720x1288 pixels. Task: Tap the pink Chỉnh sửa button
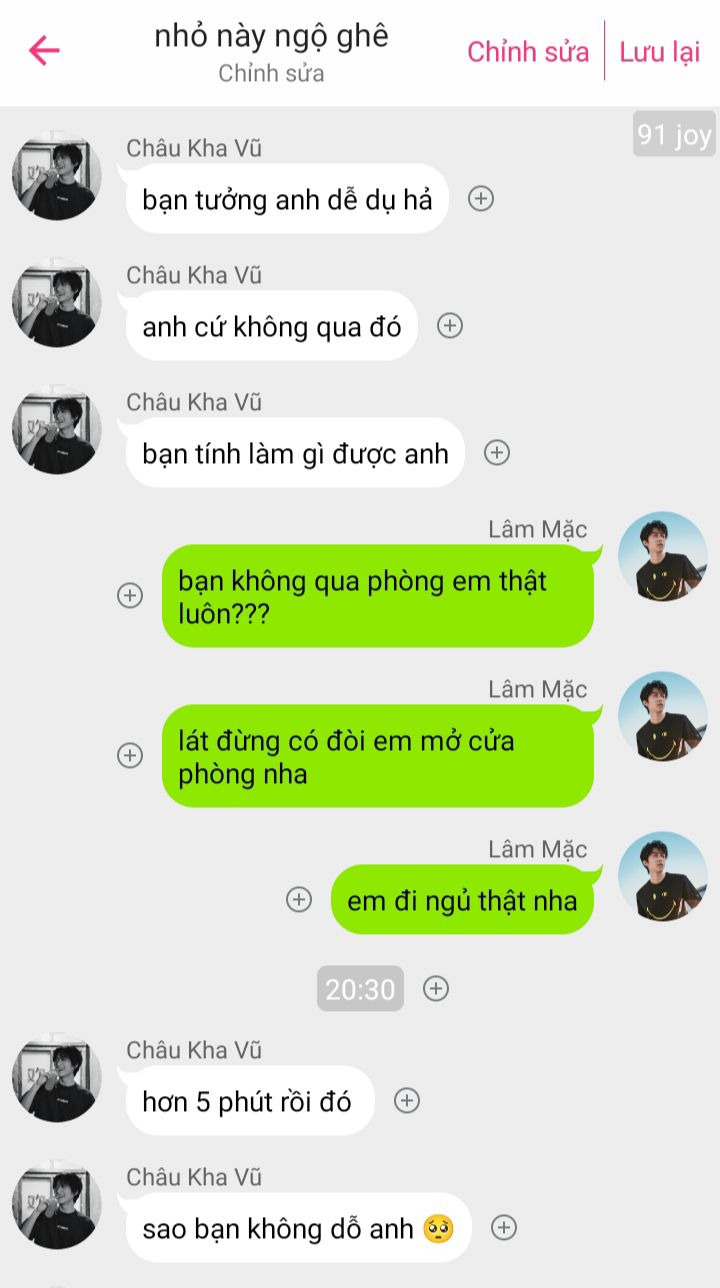[528, 52]
